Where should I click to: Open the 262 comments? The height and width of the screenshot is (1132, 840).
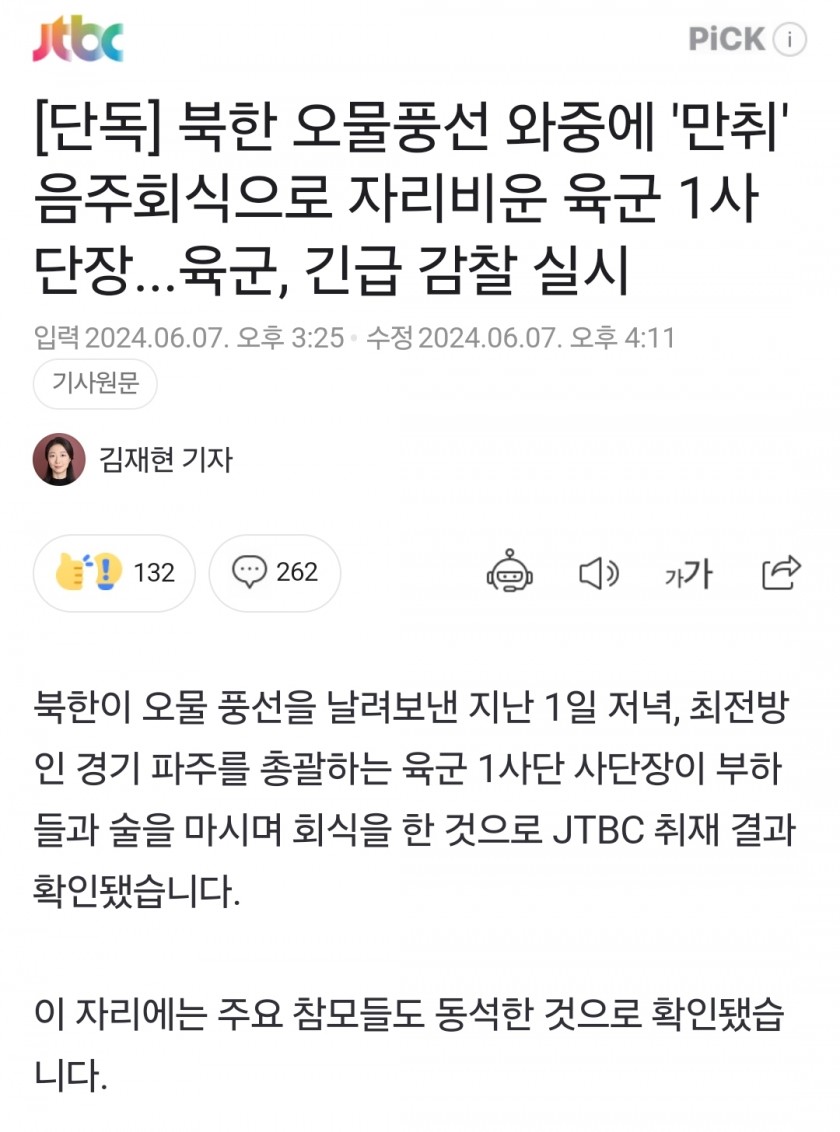point(275,572)
